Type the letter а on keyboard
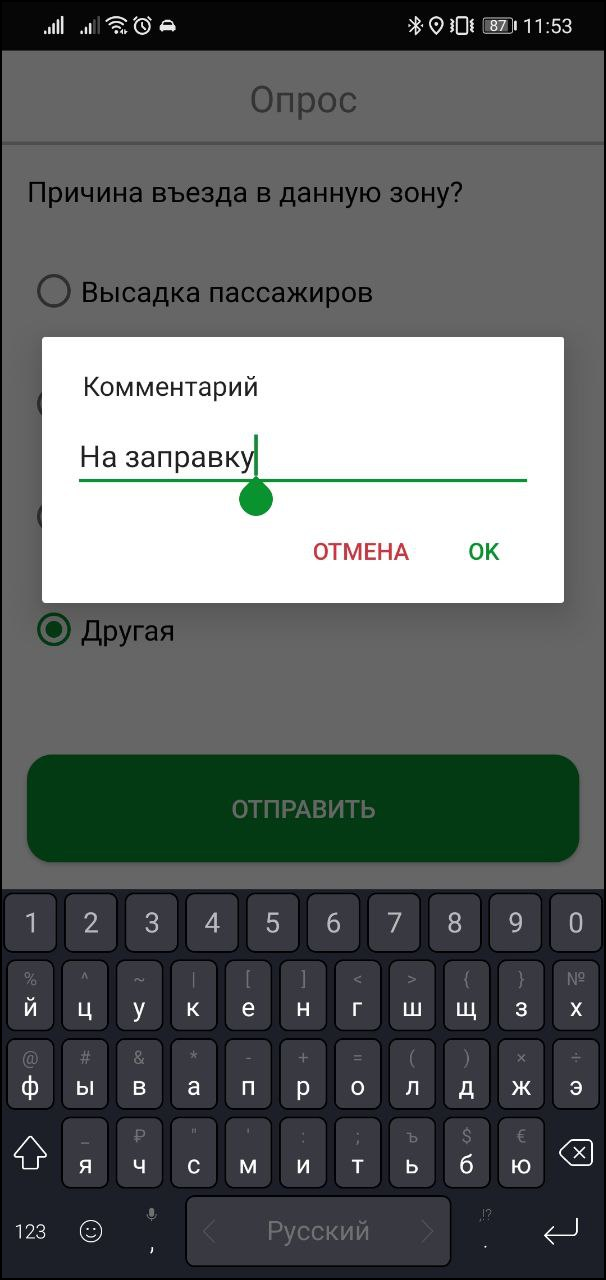Viewport: 606px width, 1280px height. point(193,1076)
